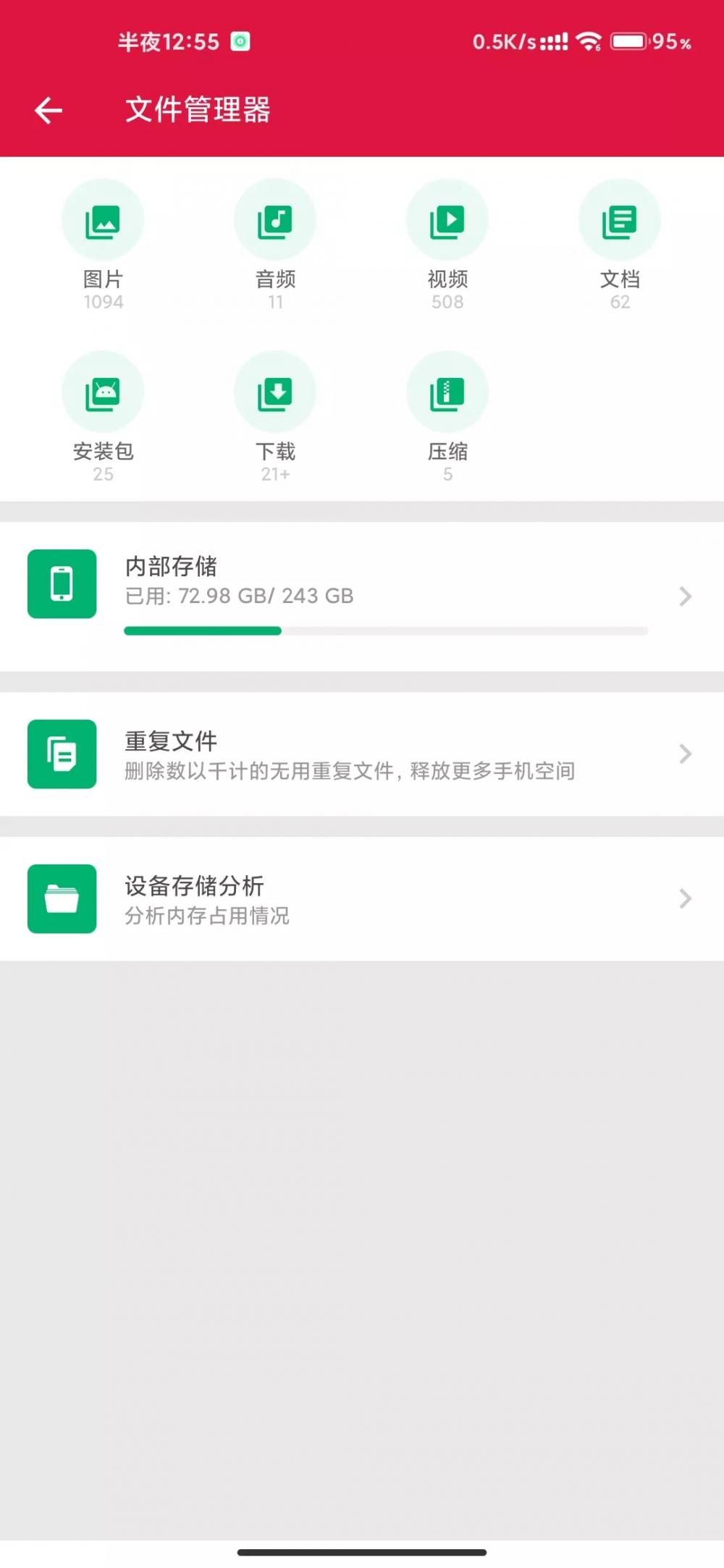The image size is (724, 1568).
Task: Open the 文档 category
Action: tap(620, 245)
